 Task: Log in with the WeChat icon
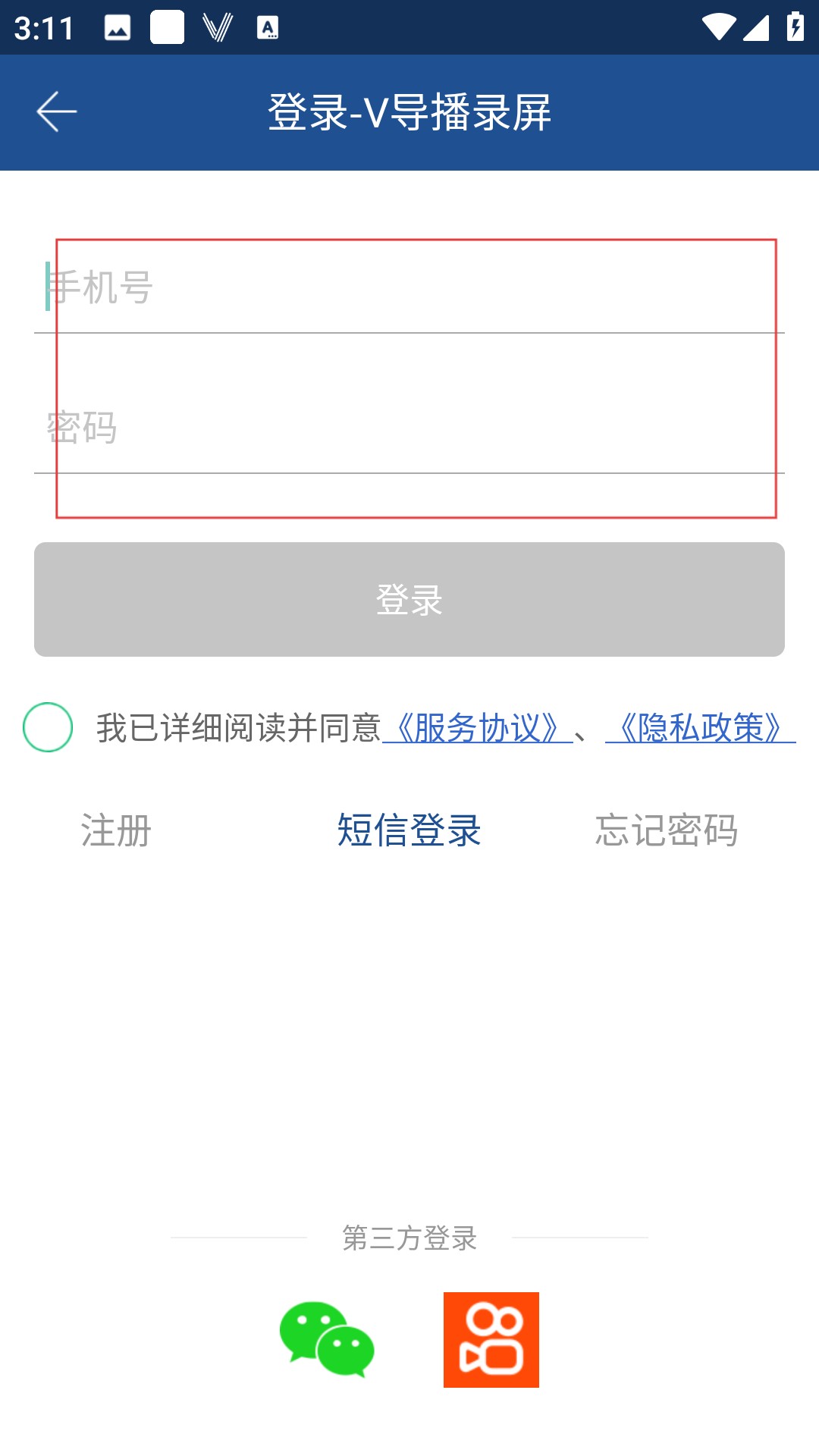pyautogui.click(x=327, y=1339)
